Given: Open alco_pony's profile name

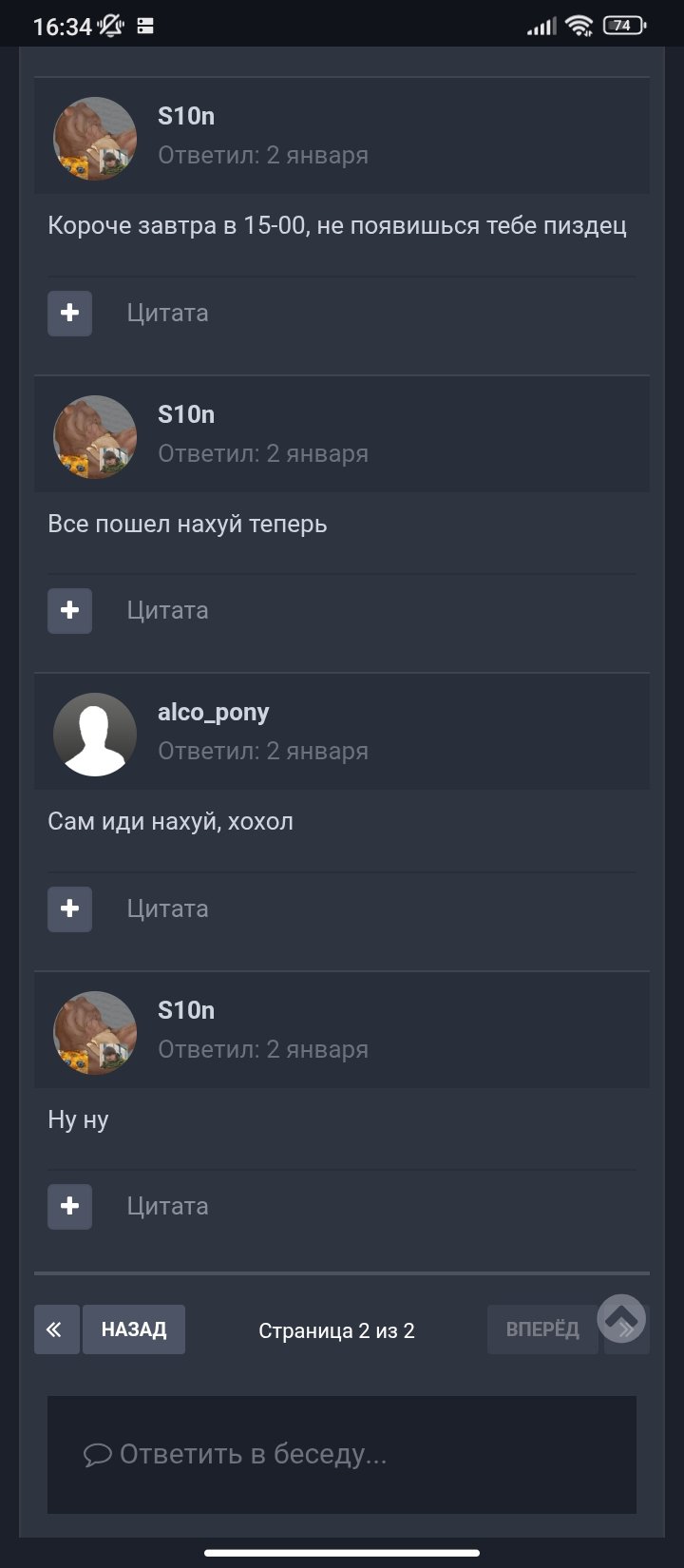Looking at the screenshot, I should click(x=213, y=712).
